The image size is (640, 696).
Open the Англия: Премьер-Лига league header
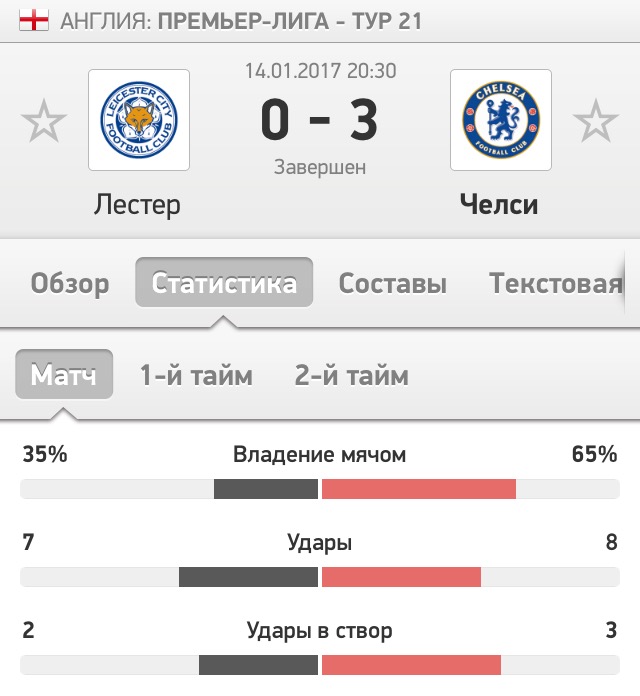pos(240,20)
